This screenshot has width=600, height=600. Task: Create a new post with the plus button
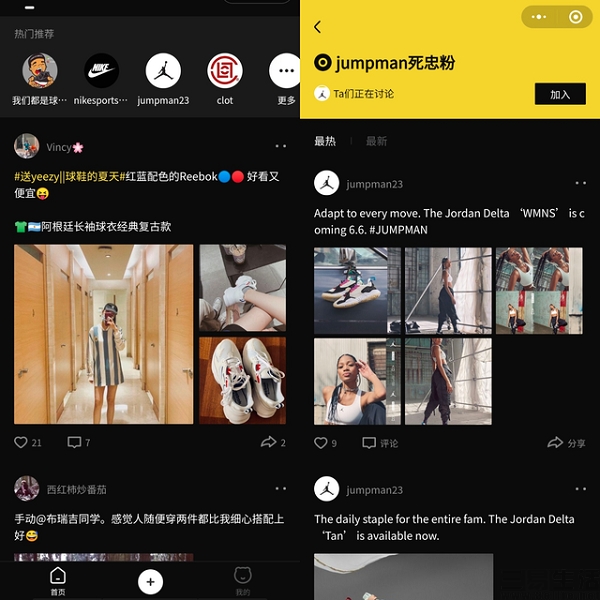pos(150,581)
